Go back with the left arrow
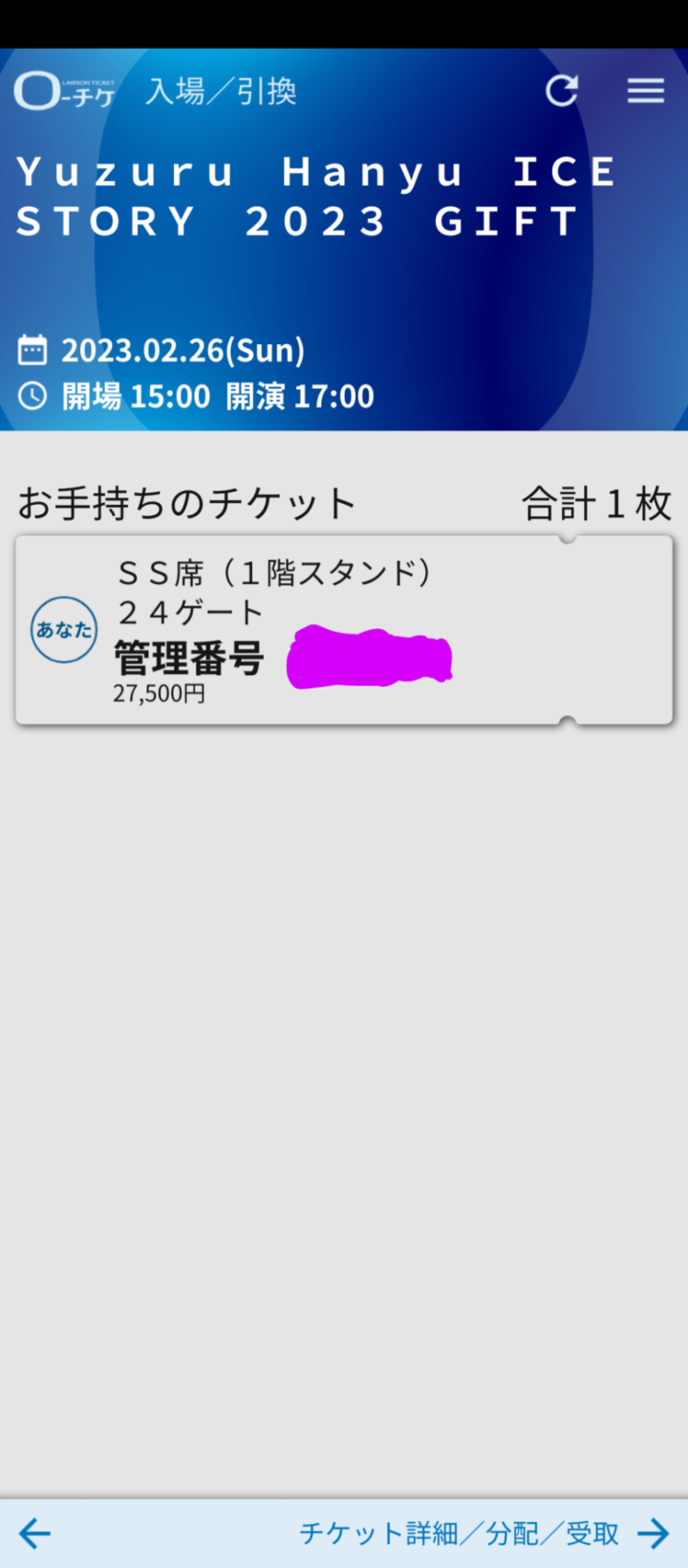 click(x=35, y=1534)
